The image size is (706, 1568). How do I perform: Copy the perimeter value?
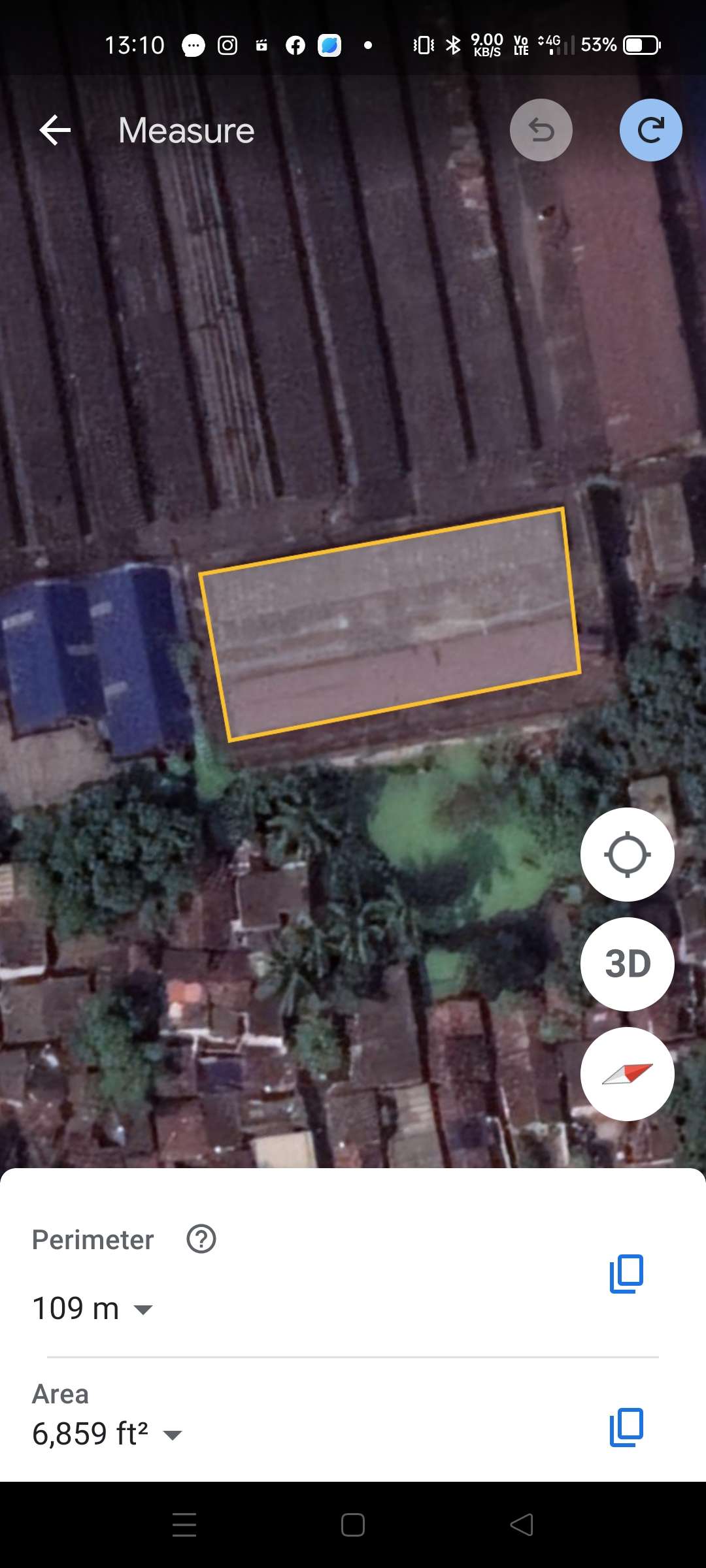coord(626,1273)
